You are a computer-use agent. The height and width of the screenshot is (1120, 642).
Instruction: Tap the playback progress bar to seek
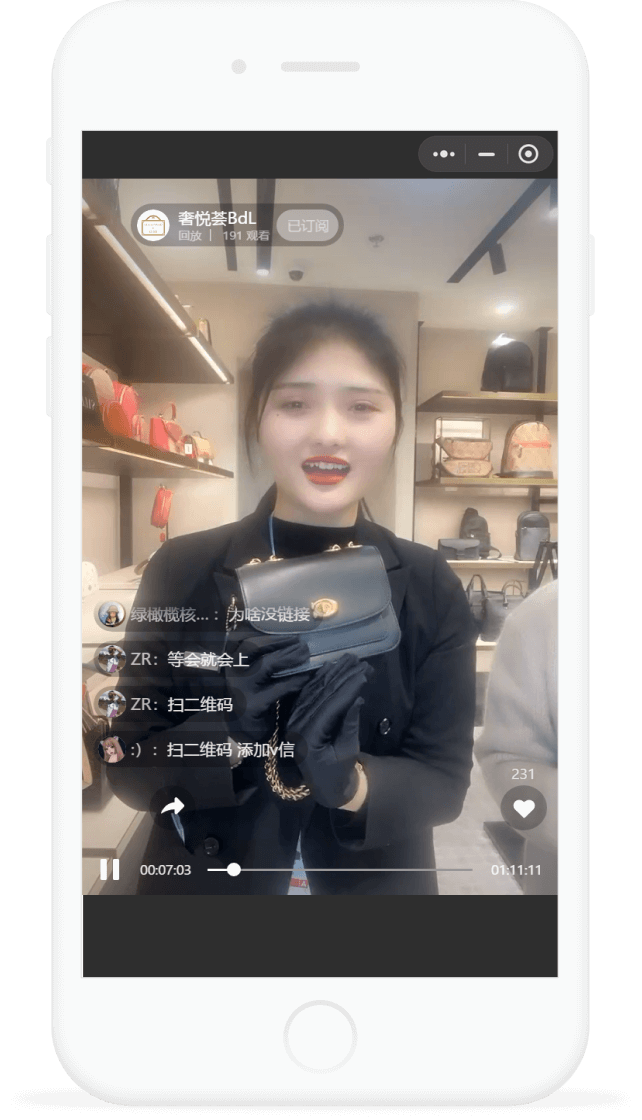(x=340, y=870)
